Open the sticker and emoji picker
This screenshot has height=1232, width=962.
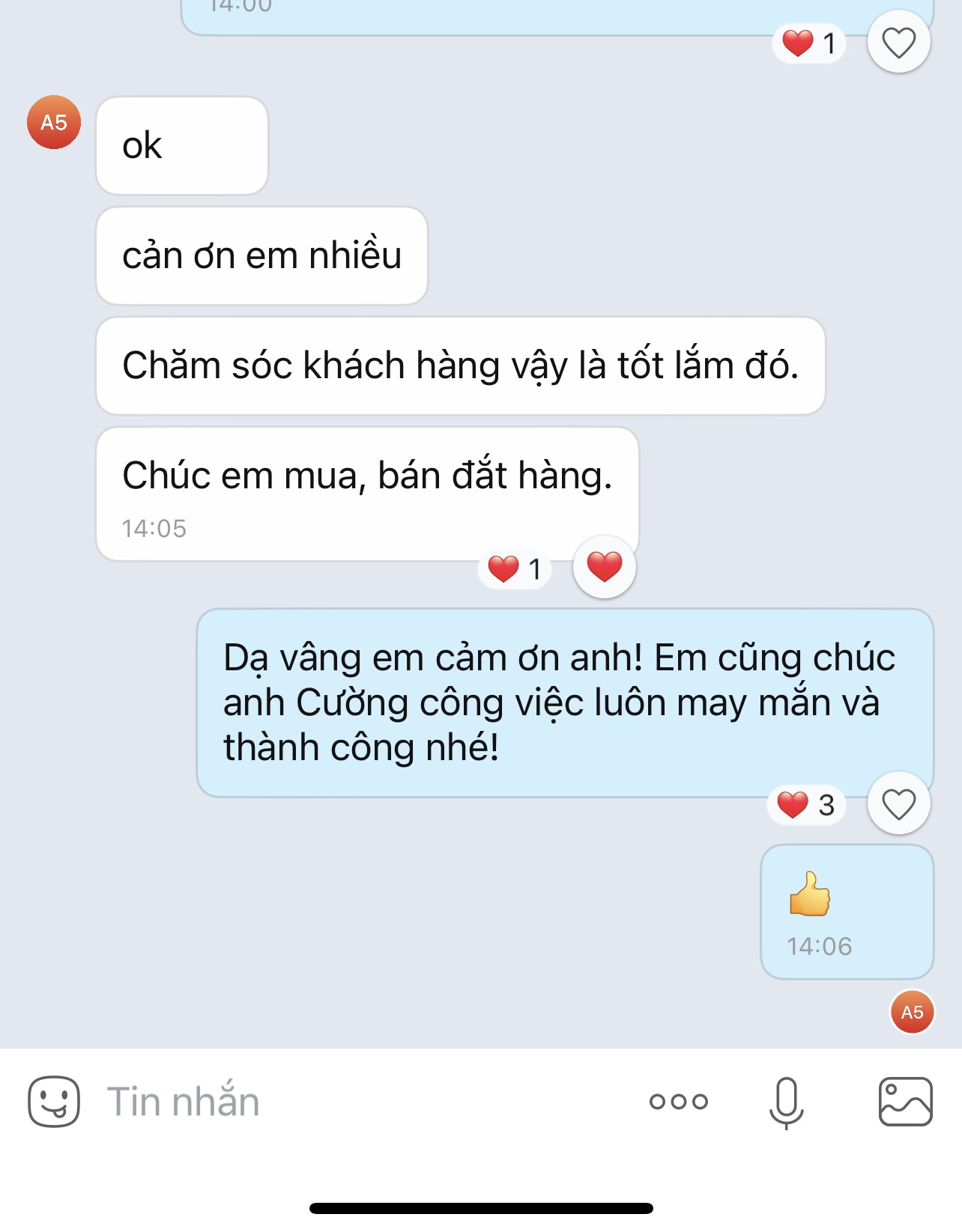click(x=53, y=1102)
